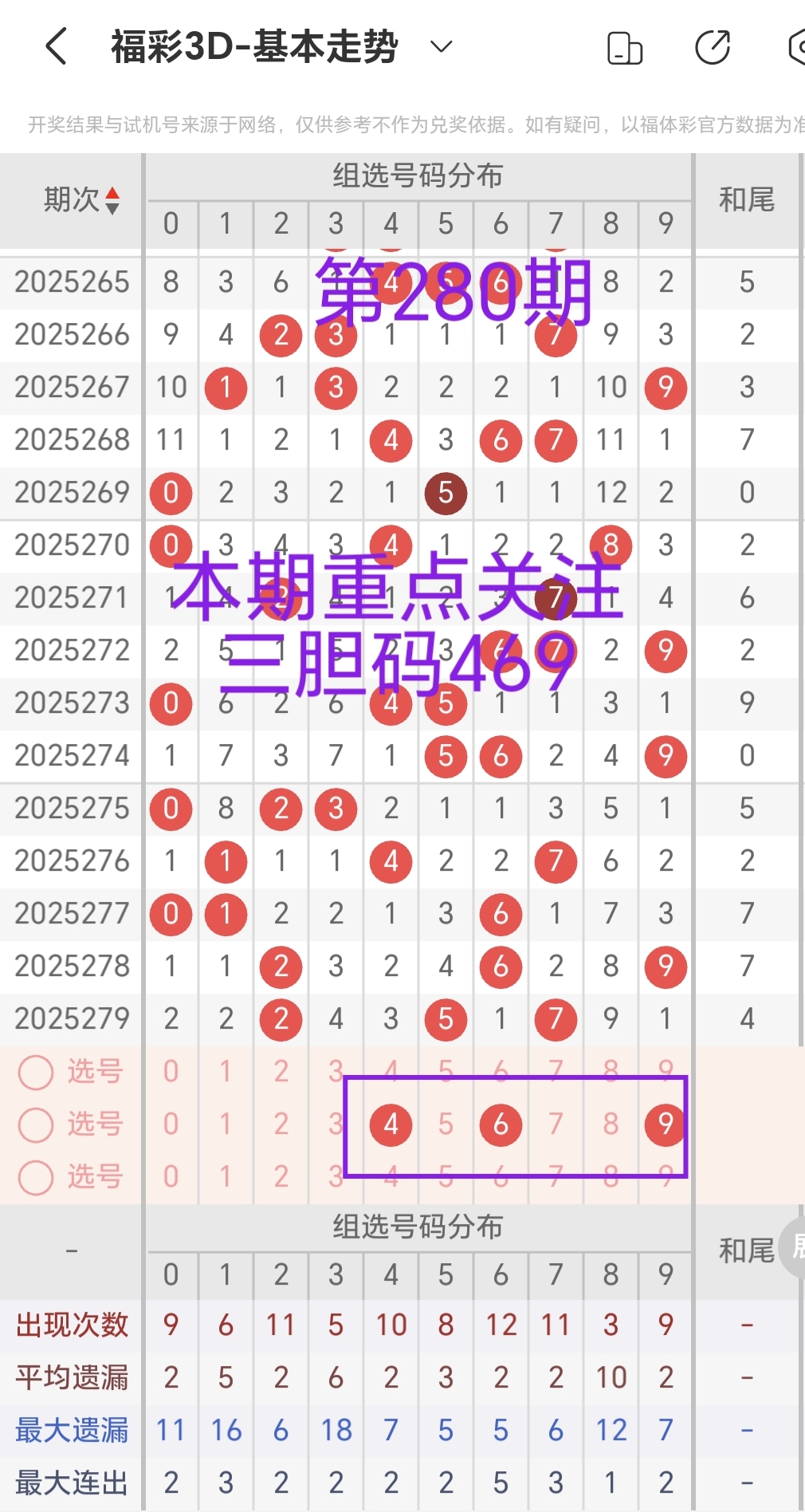Select the third 选号 selection circle
This screenshot has height=1512, width=805.
[x=35, y=1176]
